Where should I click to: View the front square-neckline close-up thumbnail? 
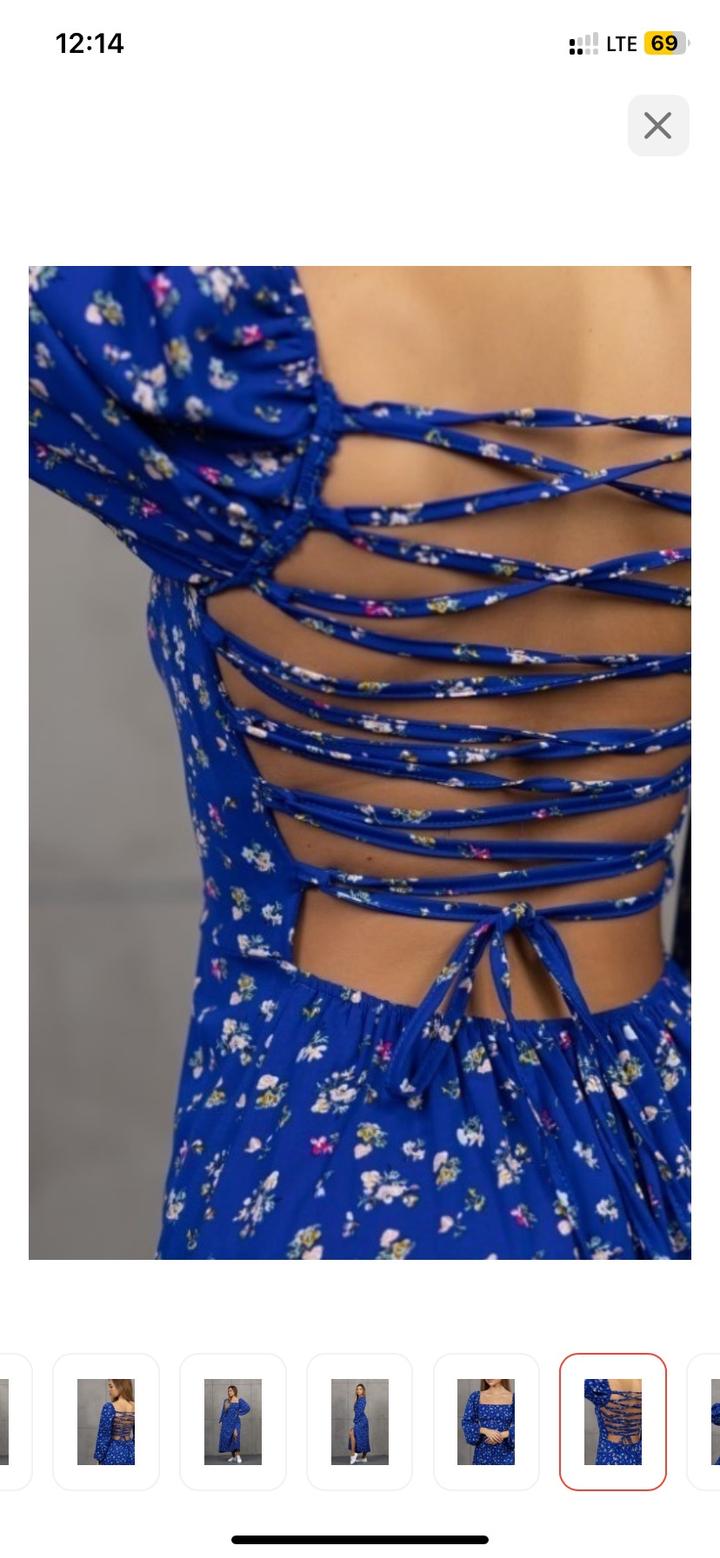pos(486,1421)
